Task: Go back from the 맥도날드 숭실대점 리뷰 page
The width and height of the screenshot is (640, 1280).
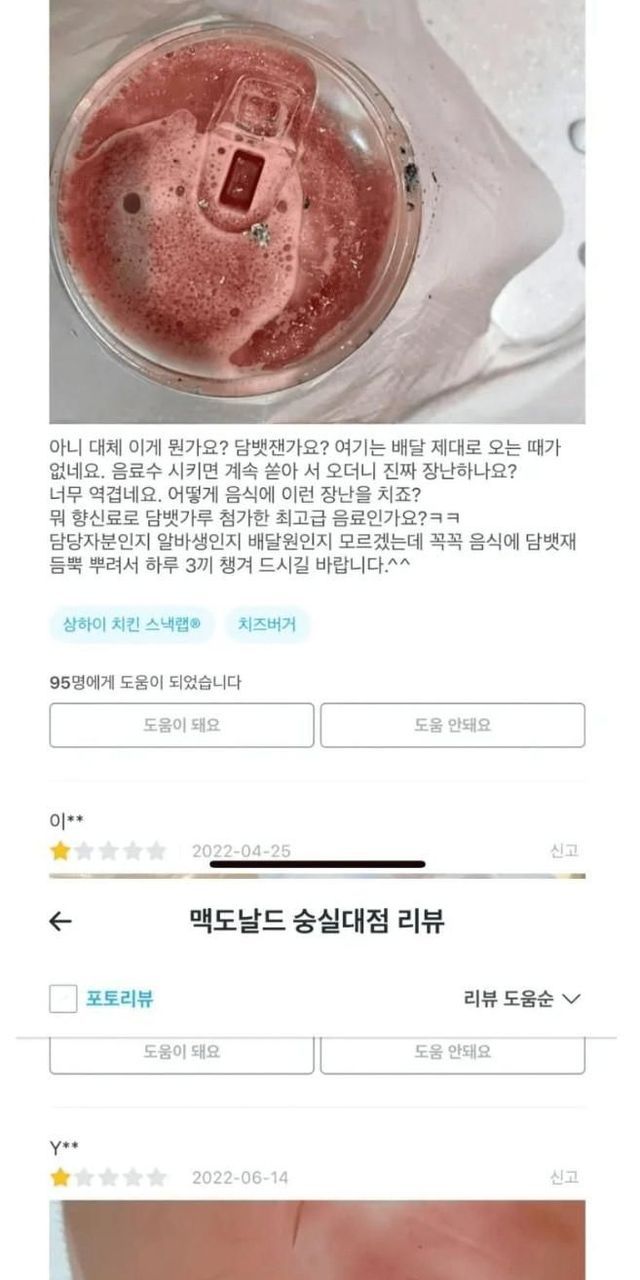Action: (x=61, y=922)
